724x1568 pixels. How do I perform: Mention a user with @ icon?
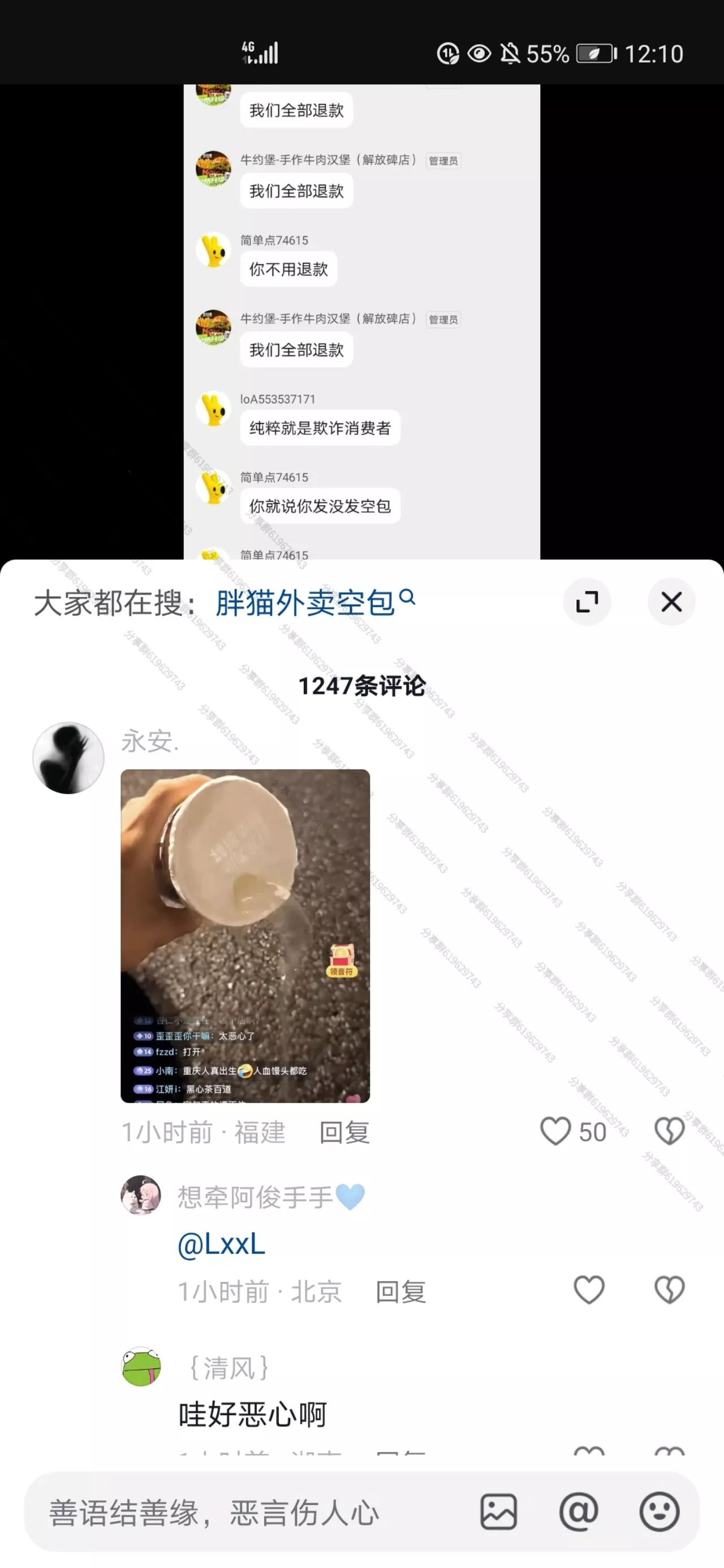point(579,1511)
